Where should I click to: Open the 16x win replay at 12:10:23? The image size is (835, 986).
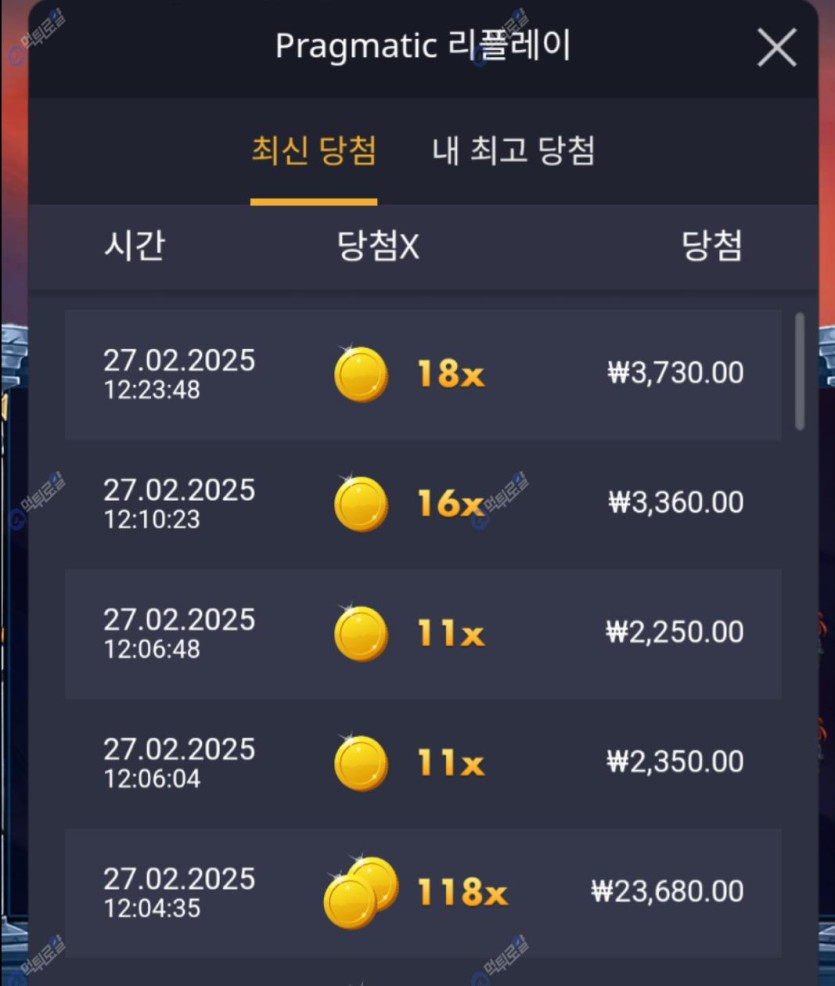tap(423, 504)
